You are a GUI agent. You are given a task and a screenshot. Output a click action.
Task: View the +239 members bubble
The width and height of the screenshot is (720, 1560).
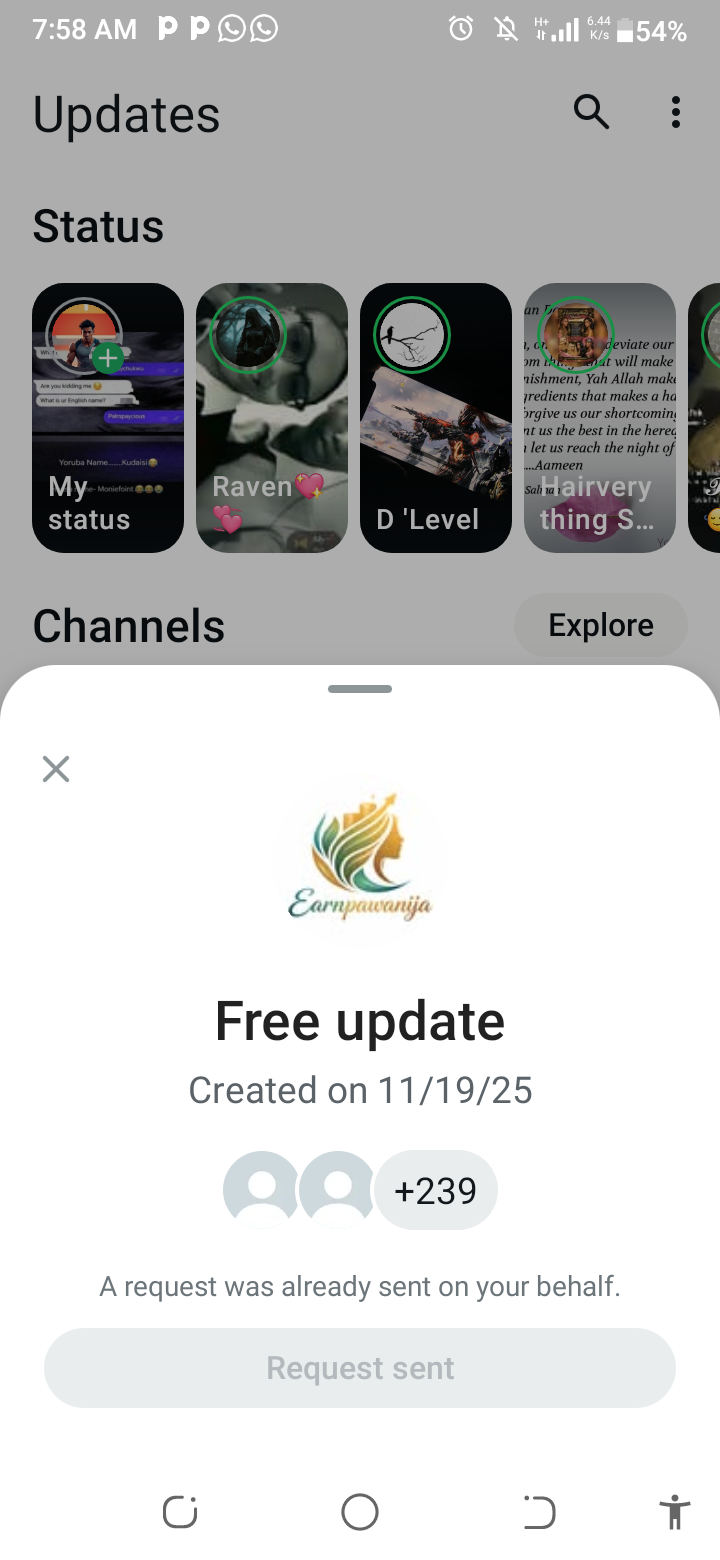(x=435, y=1191)
